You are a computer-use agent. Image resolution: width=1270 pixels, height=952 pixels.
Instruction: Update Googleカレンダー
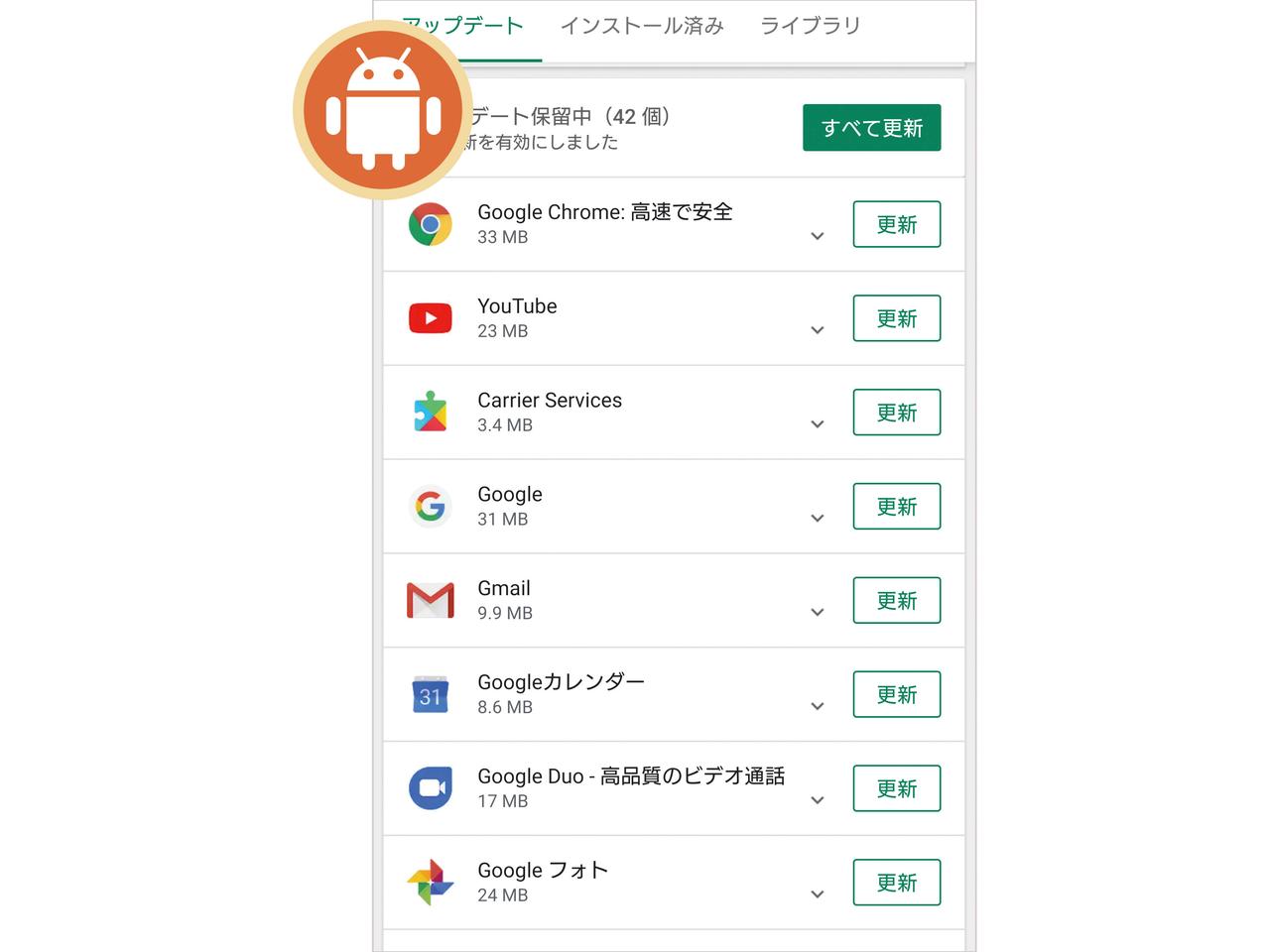(x=896, y=695)
